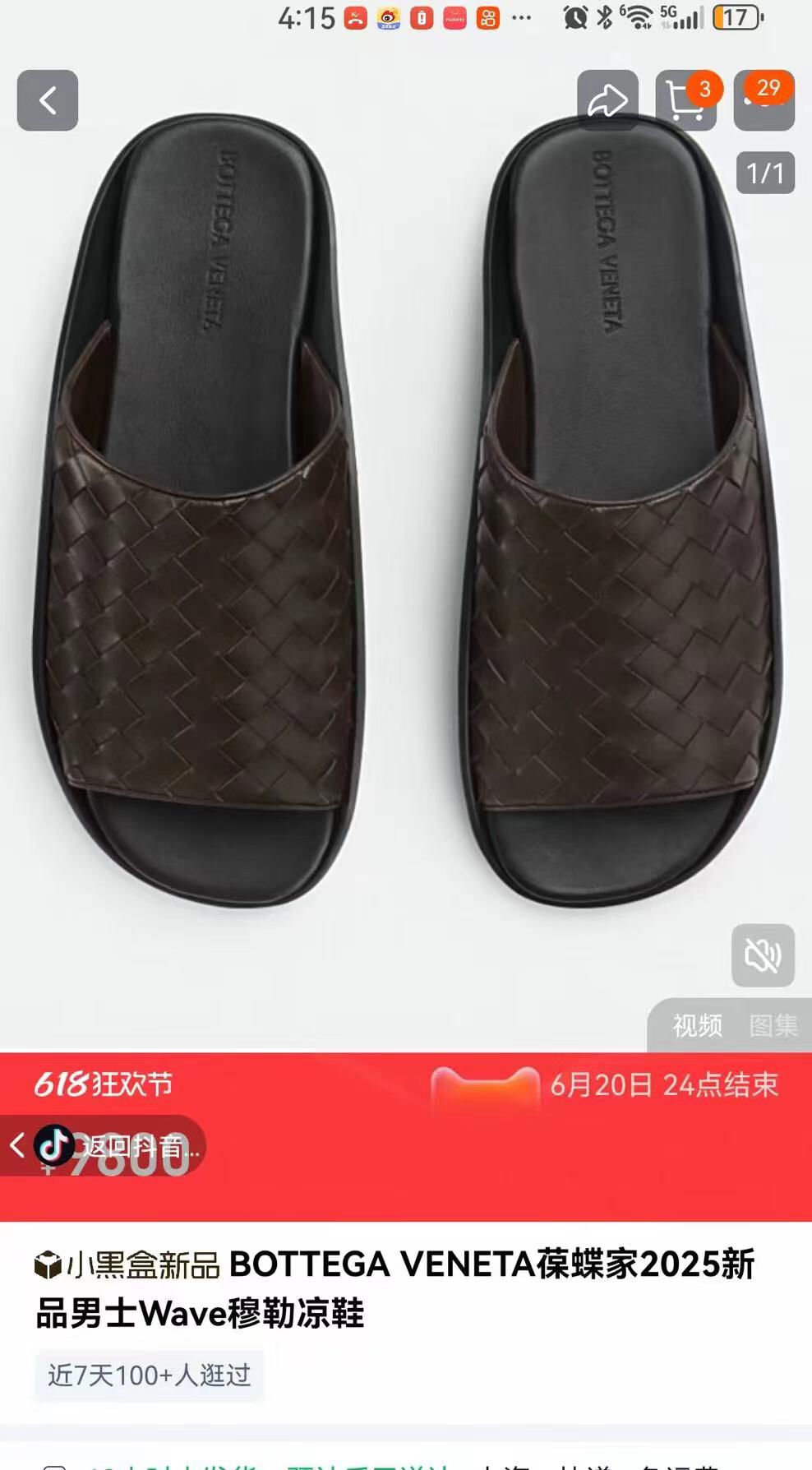812x1470 pixels.
Task: Go back using the top-left arrow
Action: [x=48, y=100]
